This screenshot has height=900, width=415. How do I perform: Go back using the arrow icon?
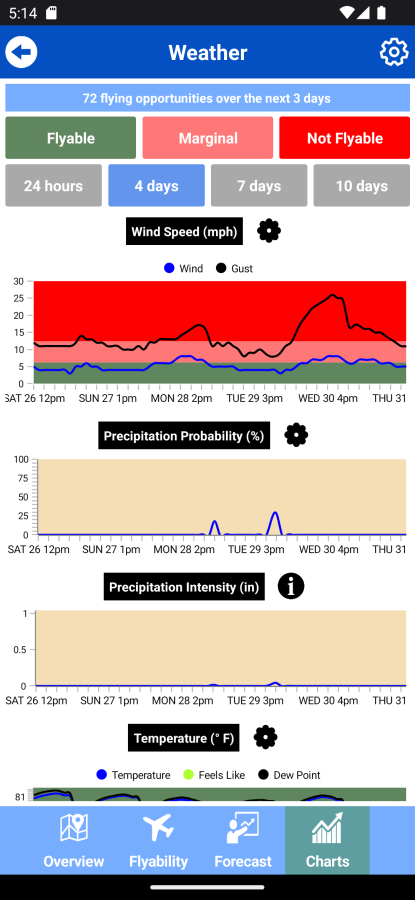[x=21, y=53]
